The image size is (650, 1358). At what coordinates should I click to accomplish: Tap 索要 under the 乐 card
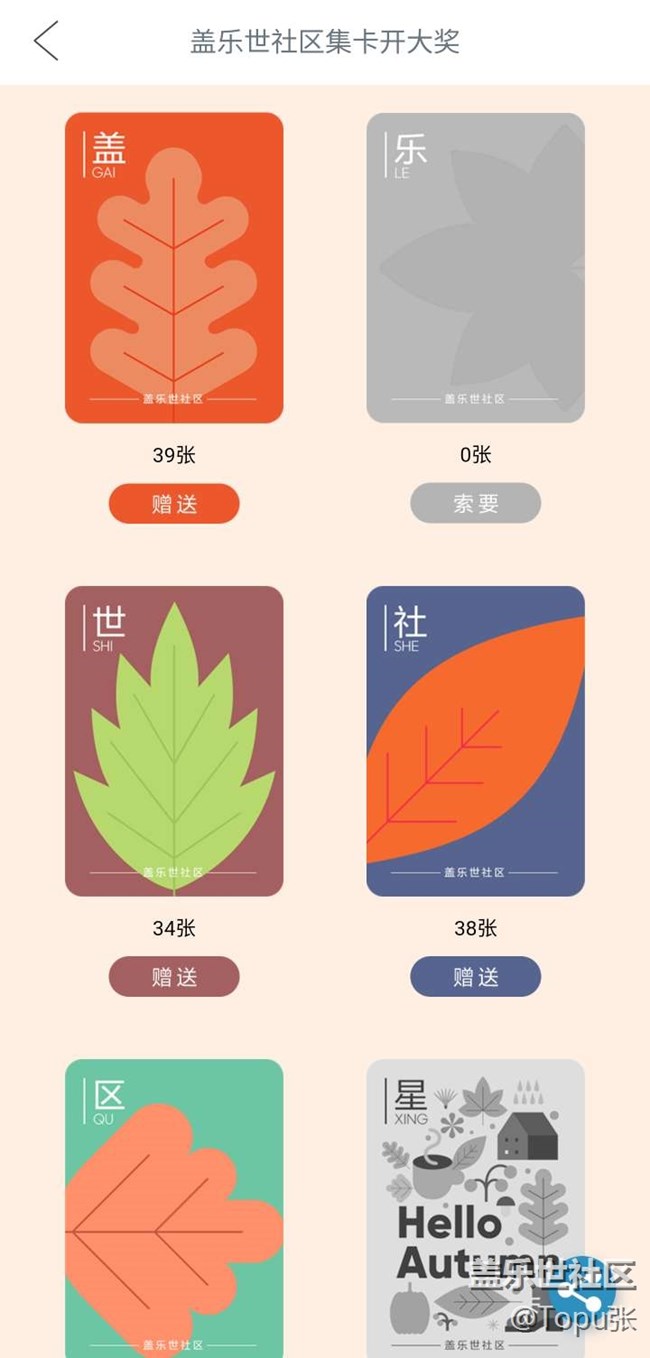tap(475, 503)
